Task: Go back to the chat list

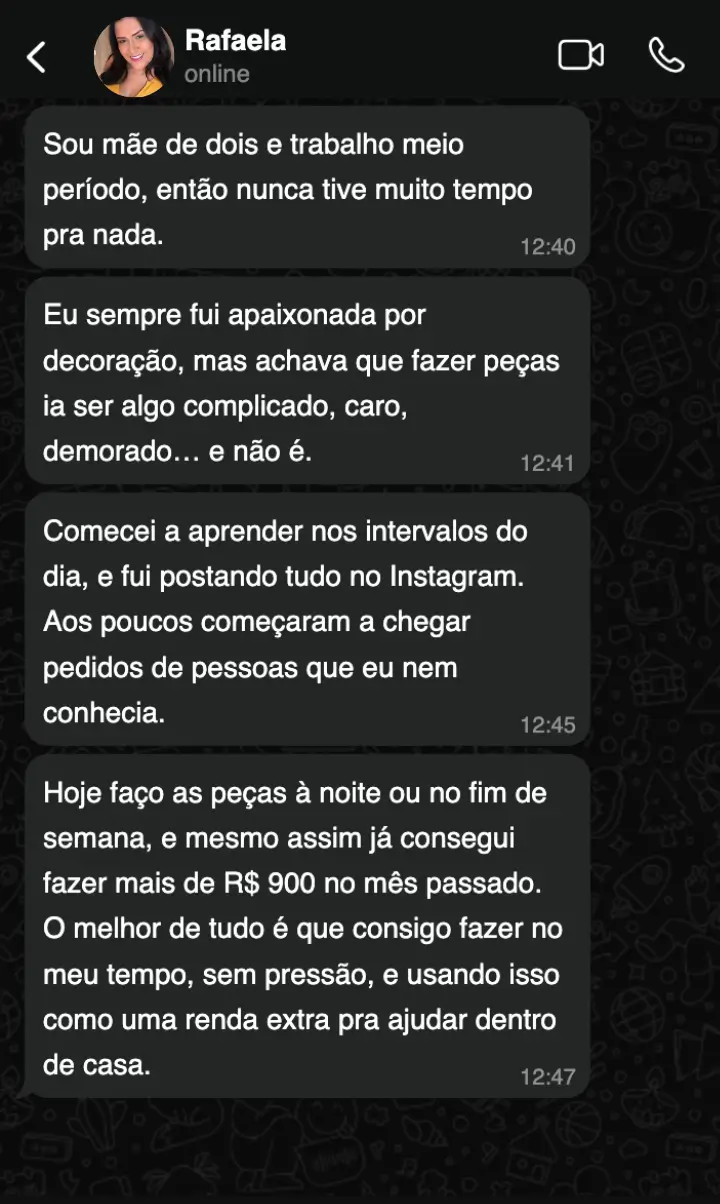Action: (x=36, y=57)
